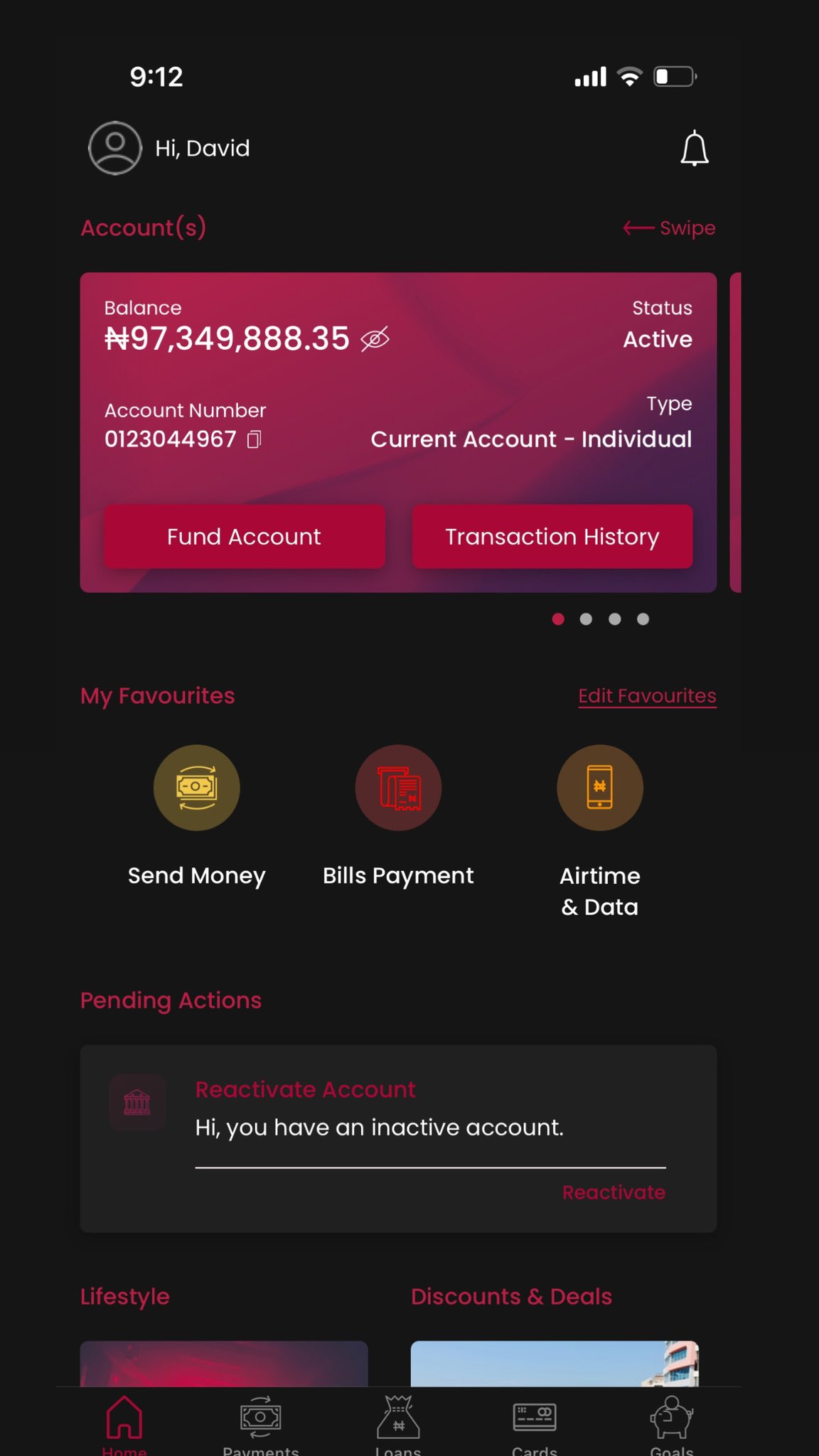Tap Reactivate on the inactive account card
This screenshot has width=819, height=1456.
coord(614,1192)
